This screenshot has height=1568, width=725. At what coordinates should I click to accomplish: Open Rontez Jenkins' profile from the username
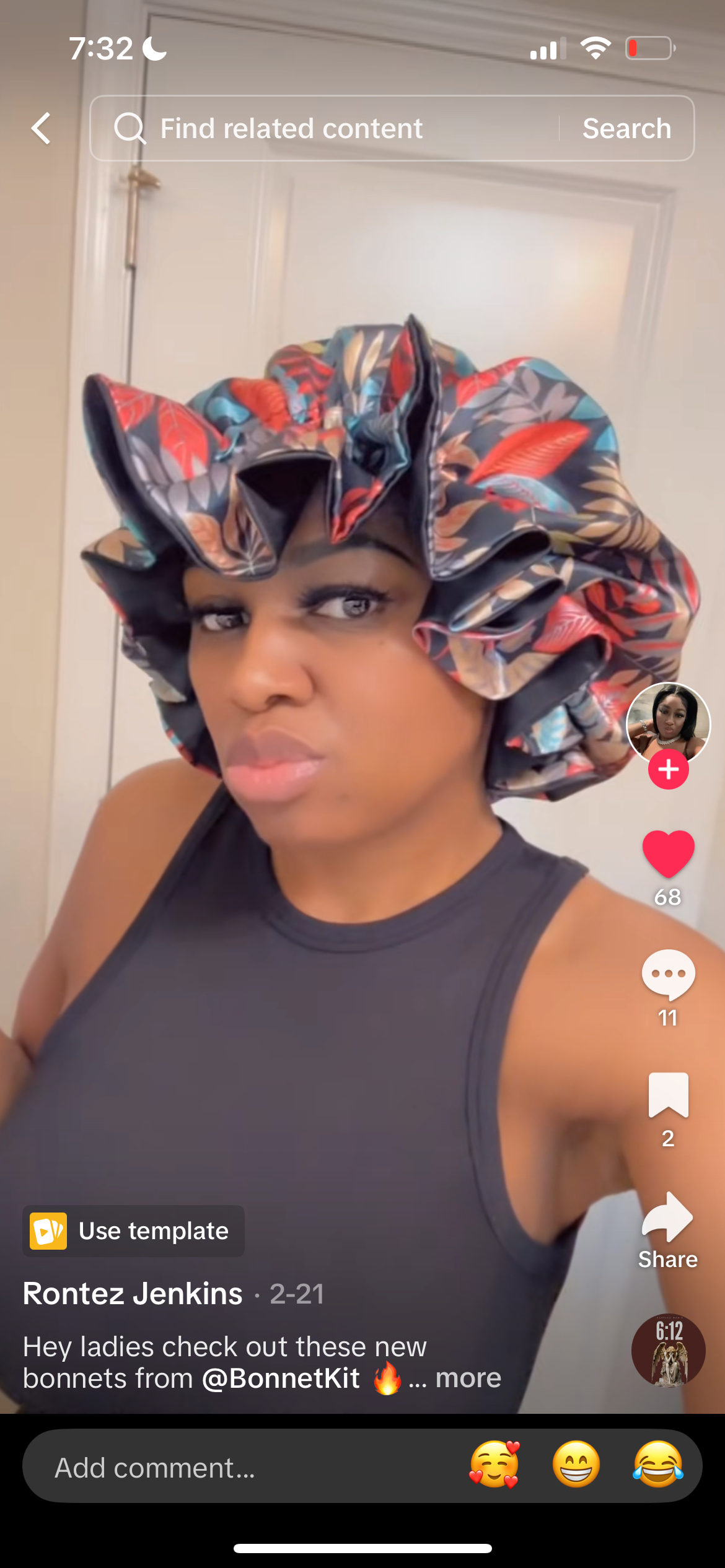tap(132, 1293)
